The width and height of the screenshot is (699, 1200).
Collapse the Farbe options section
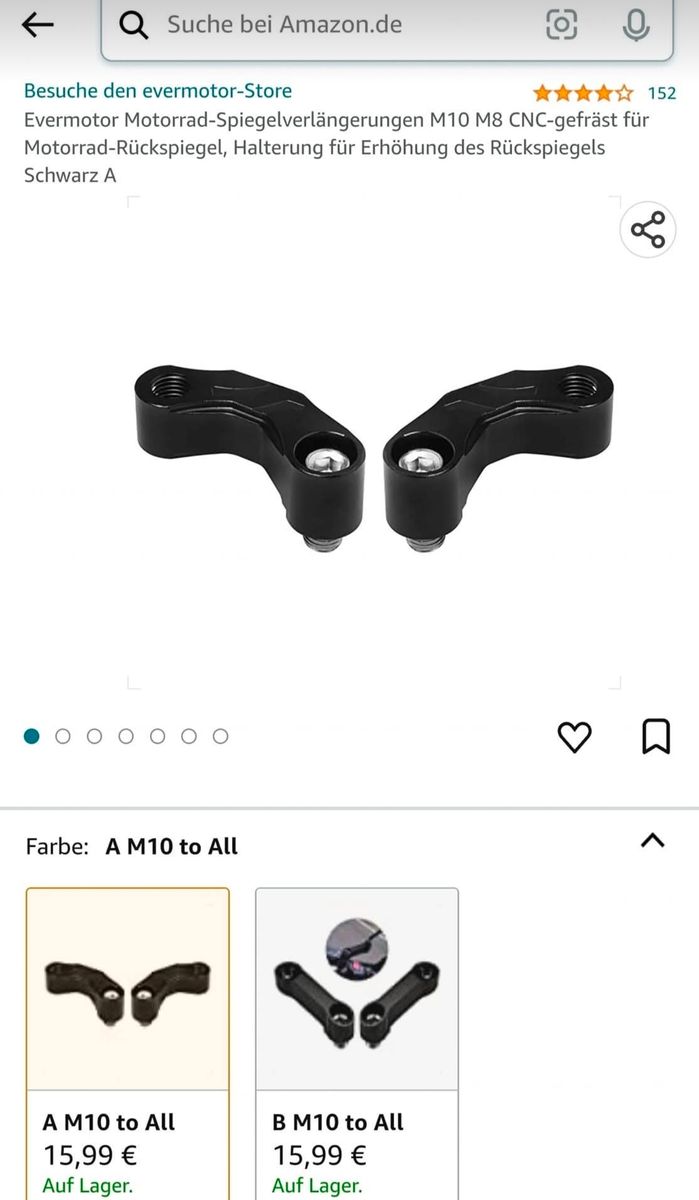click(652, 841)
